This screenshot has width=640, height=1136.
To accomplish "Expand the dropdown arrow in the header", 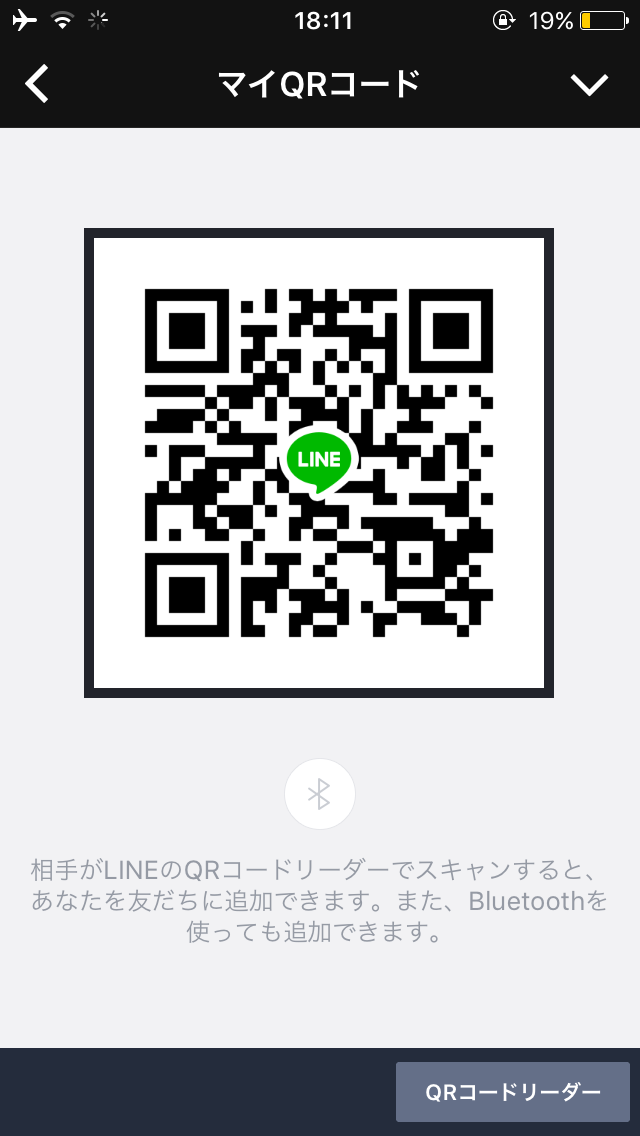I will 589,86.
